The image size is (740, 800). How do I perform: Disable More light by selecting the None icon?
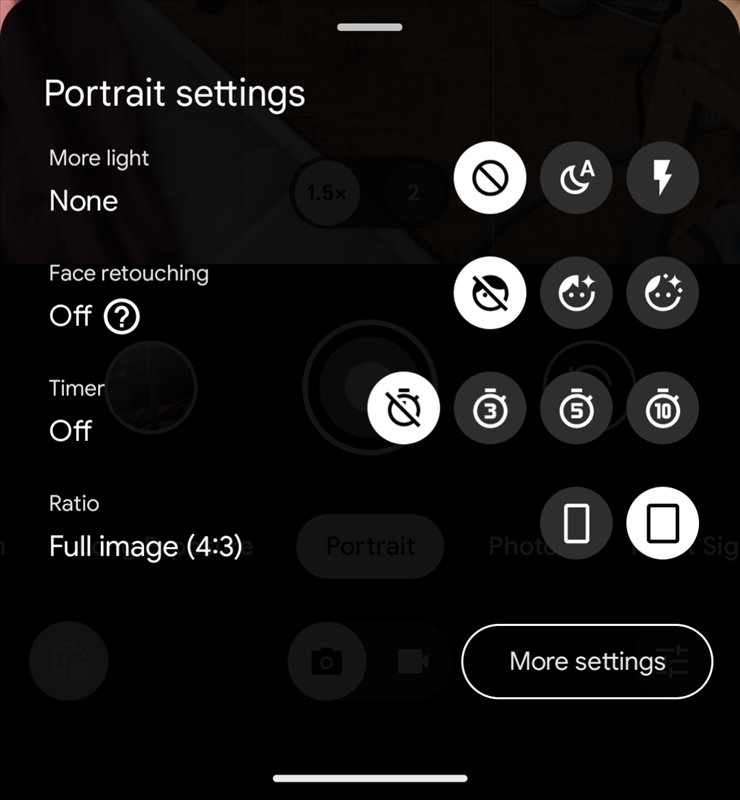[489, 177]
